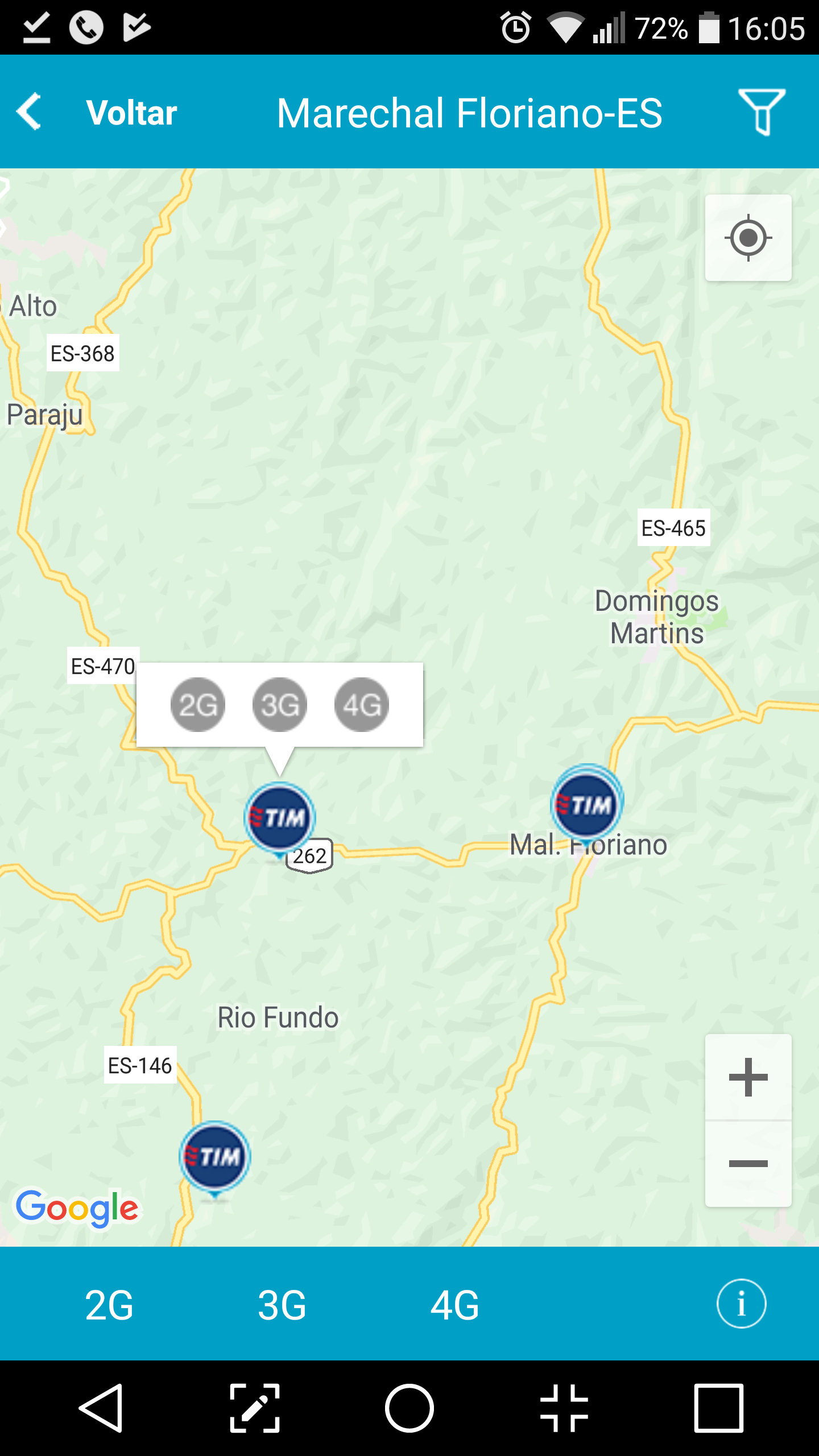Tap the TIM marker near ES-146
Image resolution: width=819 pixels, height=1456 pixels.
coord(215,1157)
